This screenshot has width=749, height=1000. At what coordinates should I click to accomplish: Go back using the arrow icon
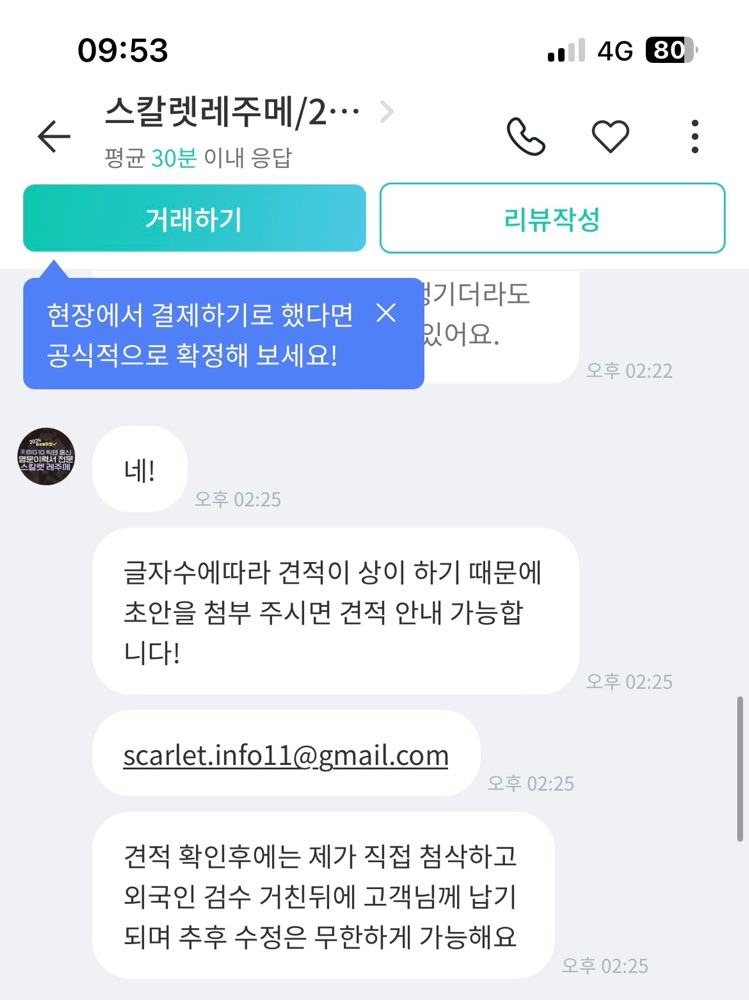click(54, 136)
